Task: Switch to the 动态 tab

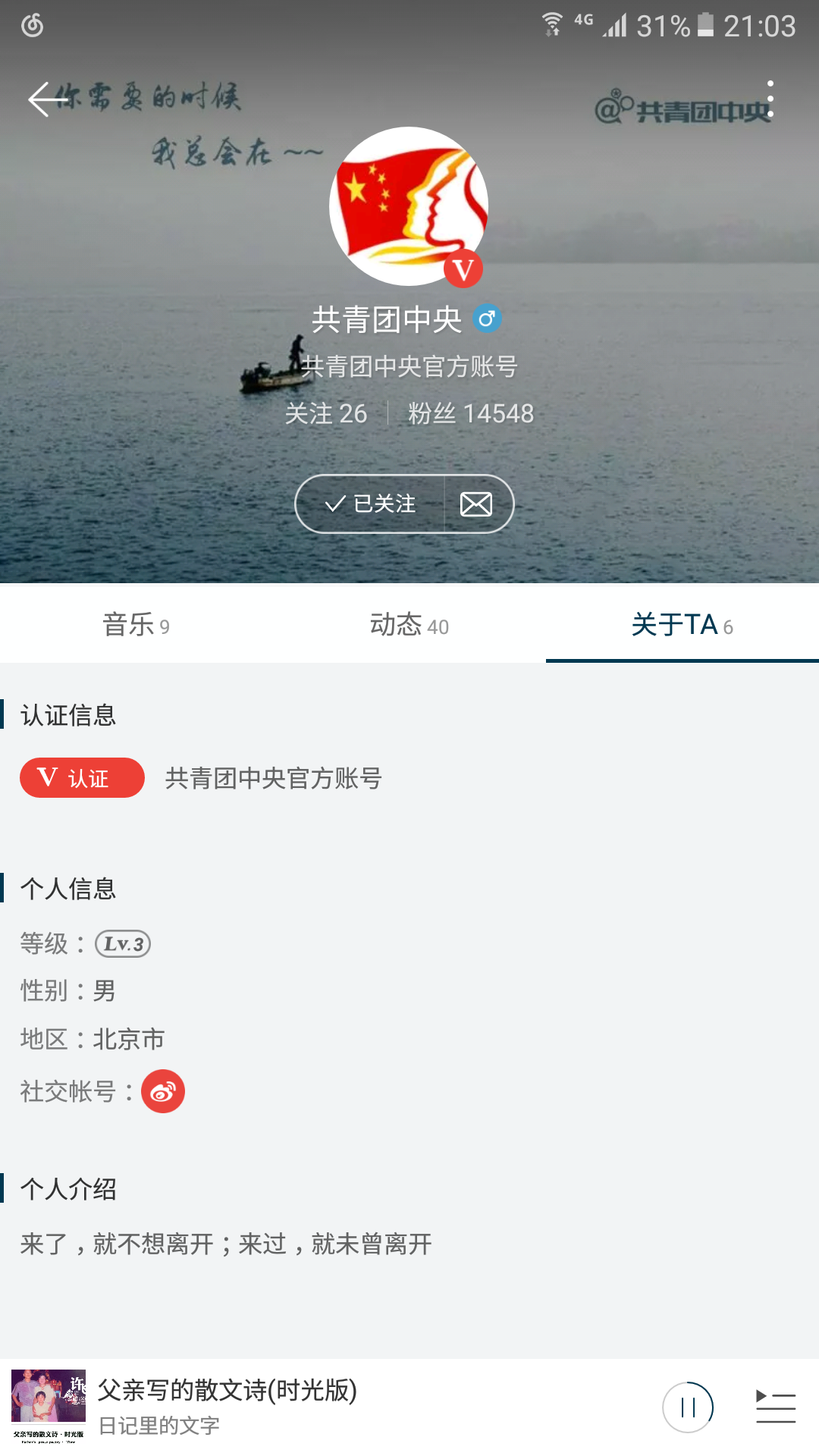Action: click(409, 625)
